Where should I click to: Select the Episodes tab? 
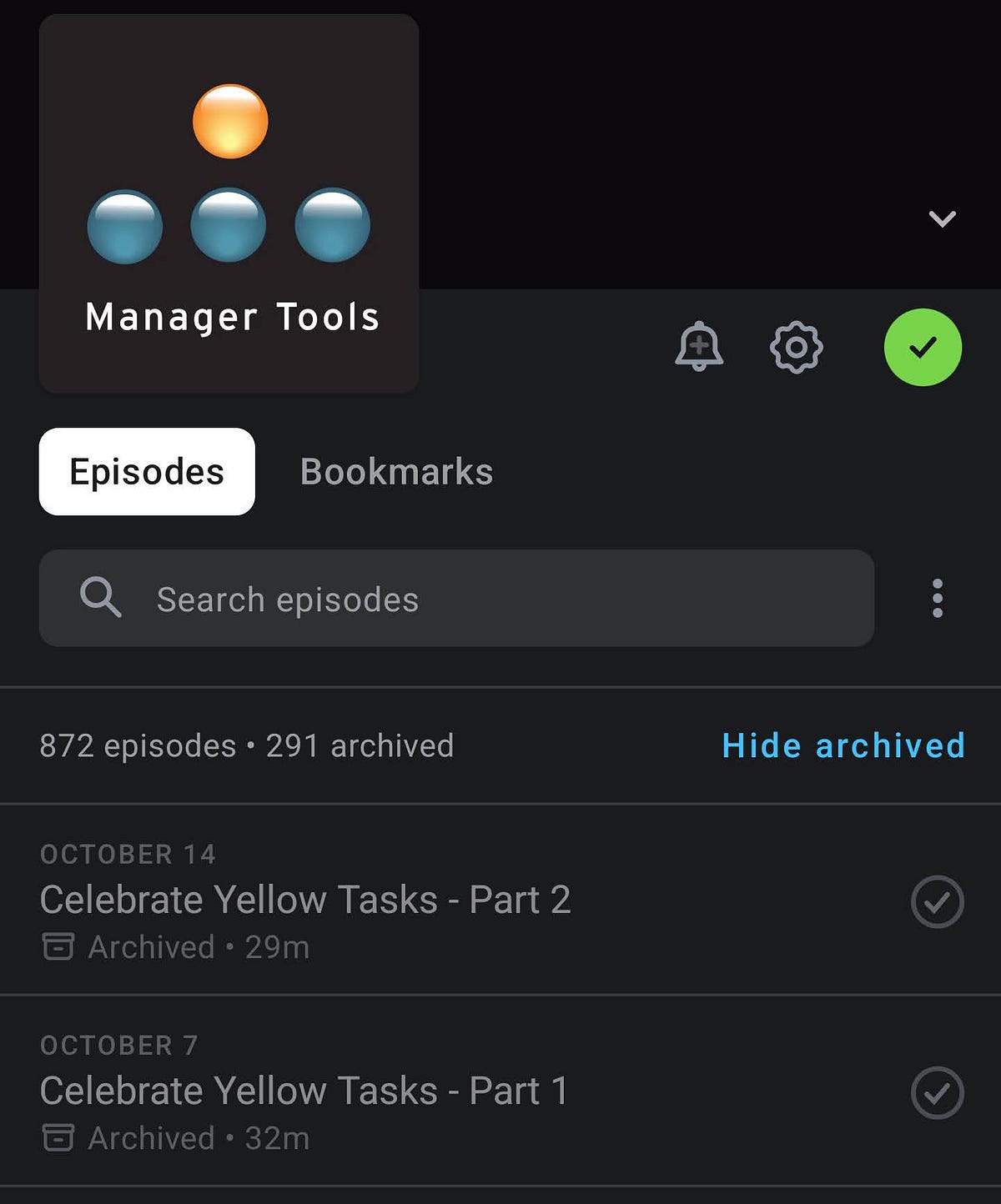pos(147,472)
